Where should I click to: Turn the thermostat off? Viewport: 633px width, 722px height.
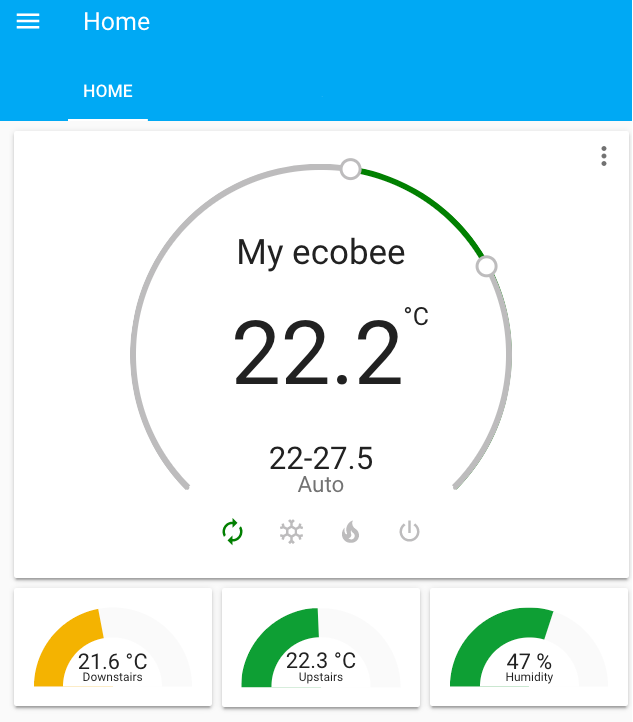[x=409, y=531]
